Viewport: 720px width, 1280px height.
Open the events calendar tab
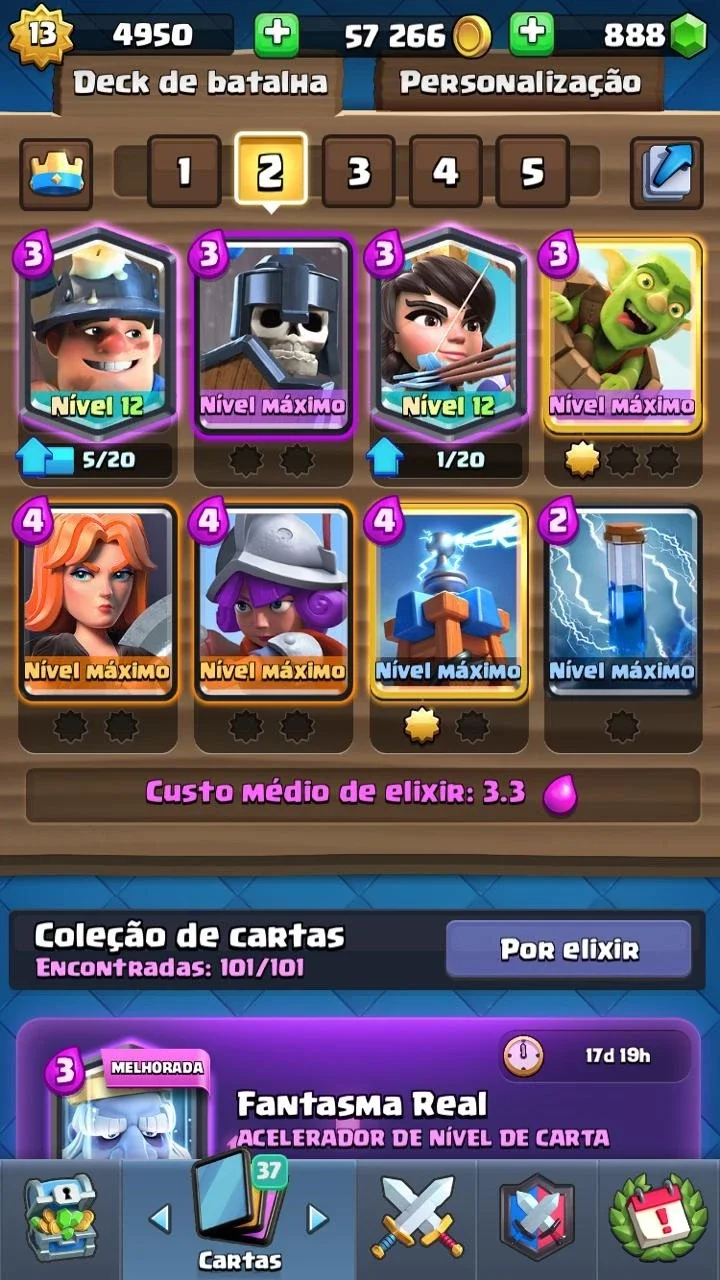point(658,1218)
